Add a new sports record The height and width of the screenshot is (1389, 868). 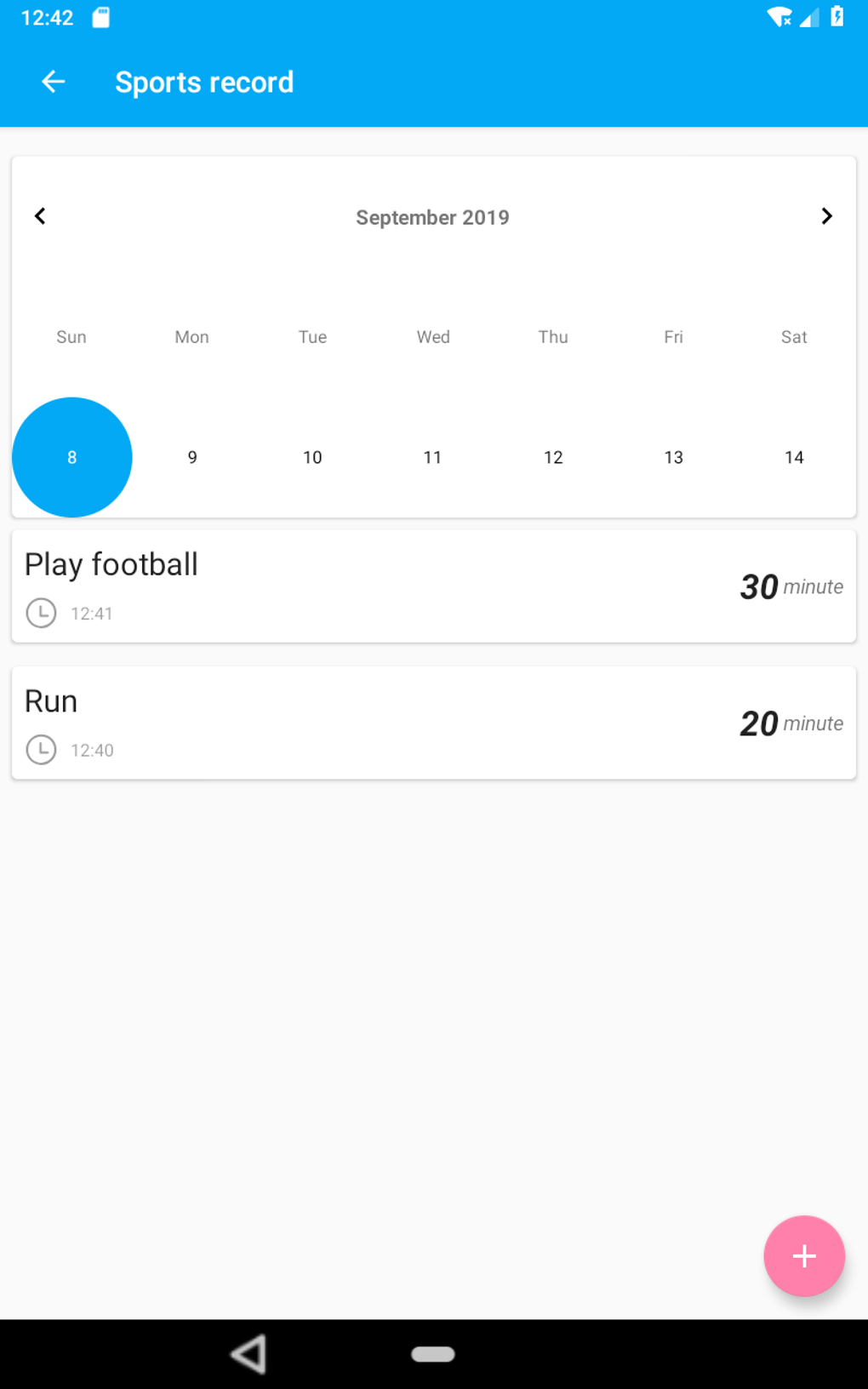[803, 1255]
